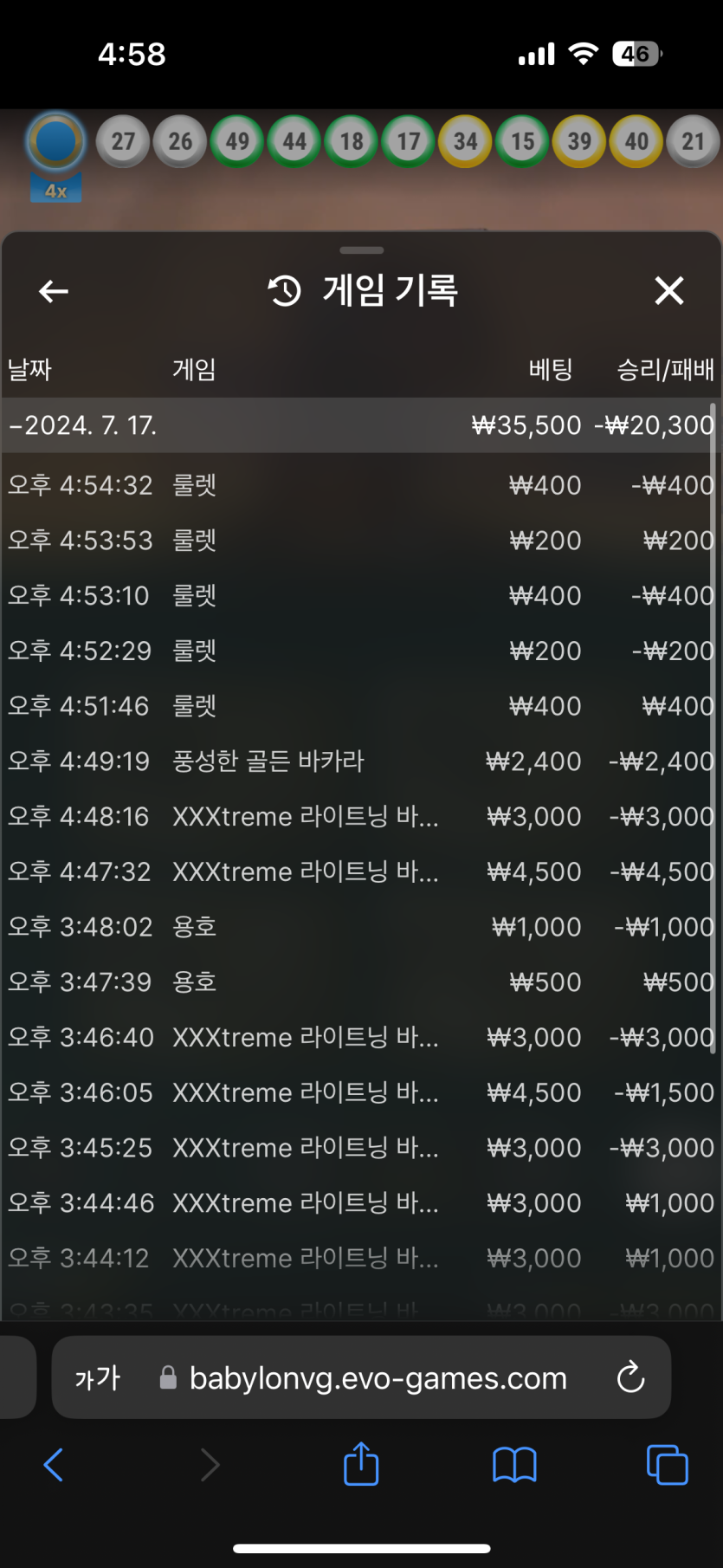Collapse the 2024. 7. 17. date group
Screen dimensions: 723x1568
click(x=83, y=425)
